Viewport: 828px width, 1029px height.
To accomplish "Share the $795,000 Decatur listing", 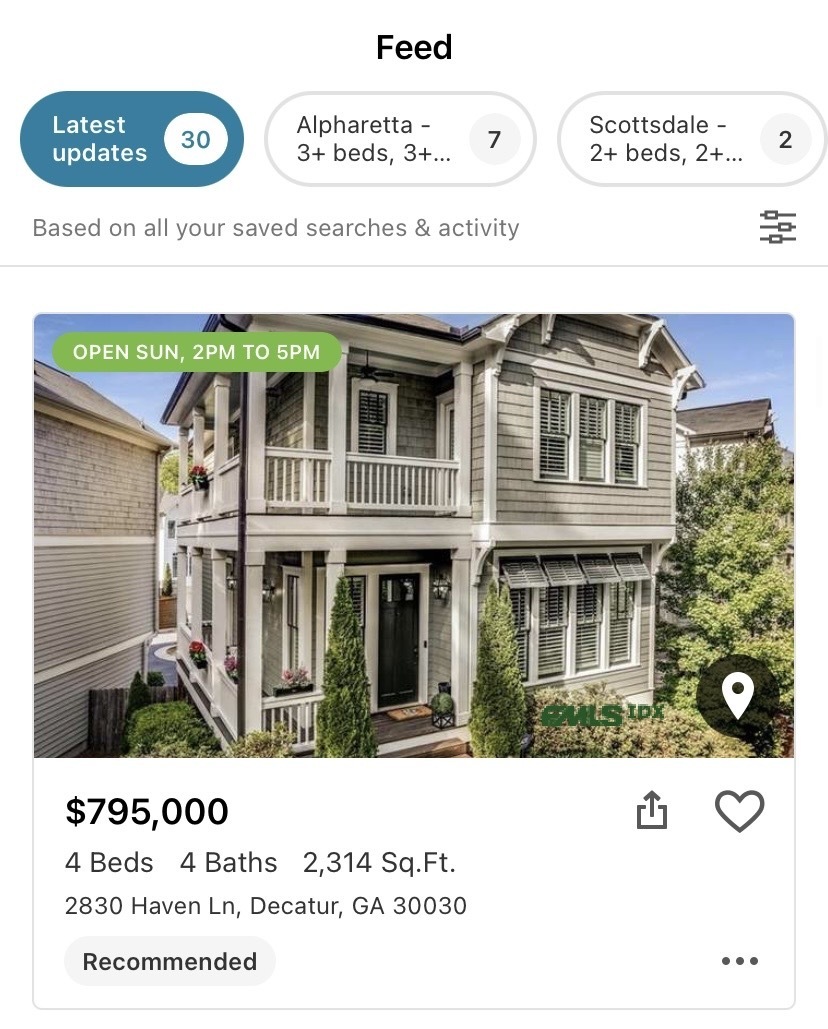I will 651,810.
